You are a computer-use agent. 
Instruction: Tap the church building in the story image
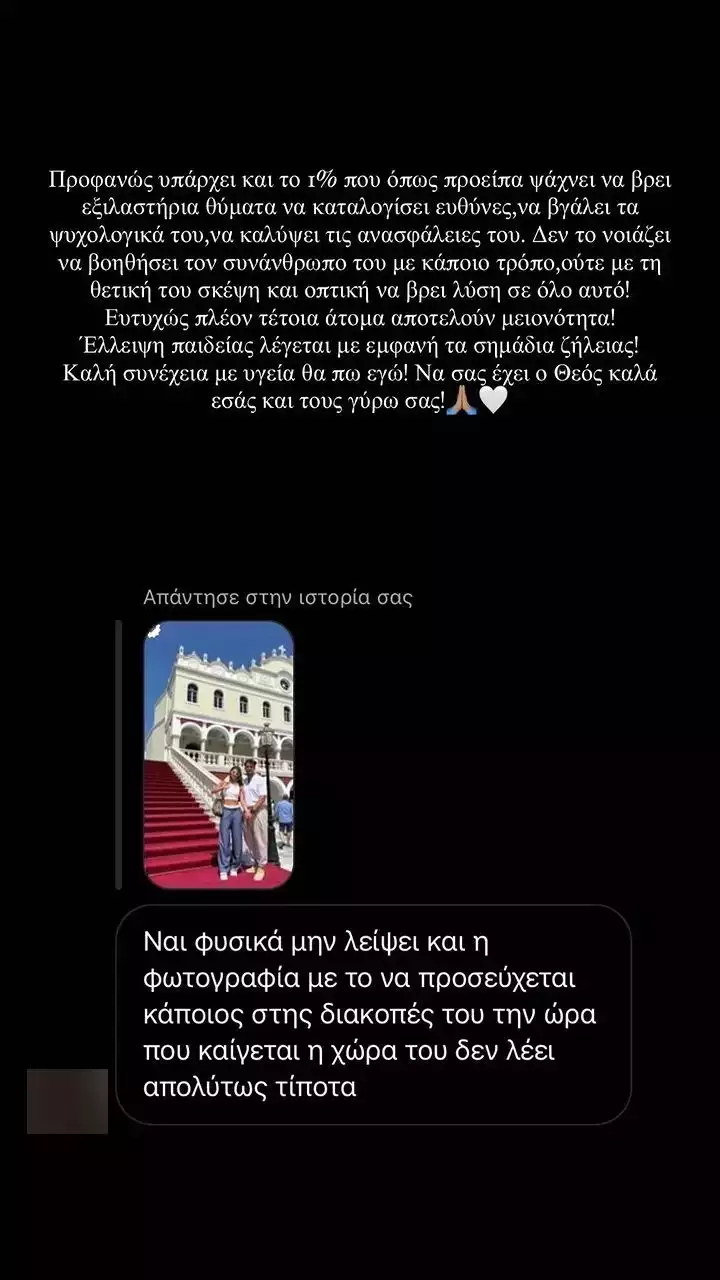tap(230, 700)
